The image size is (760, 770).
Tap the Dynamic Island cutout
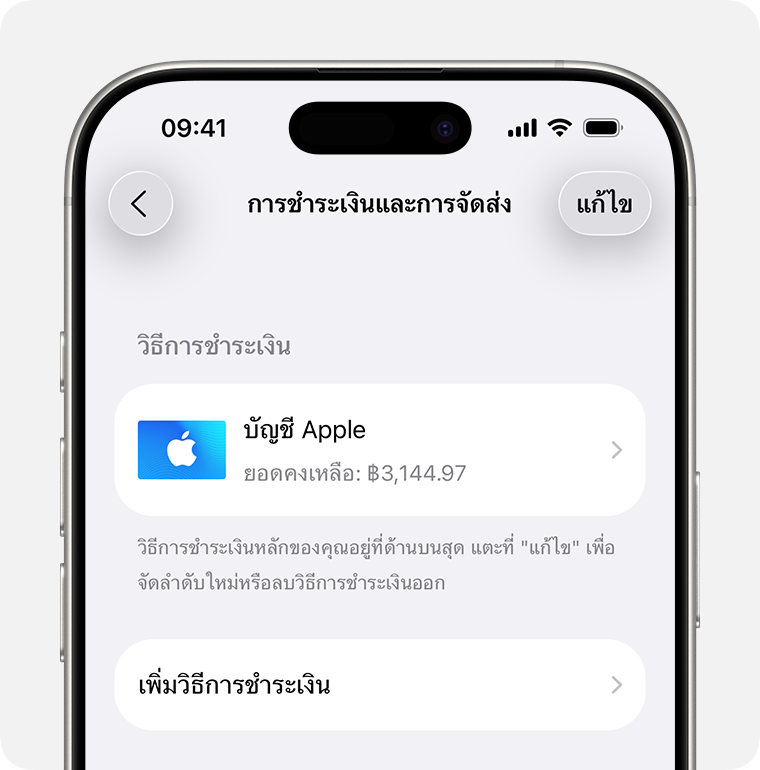pyautogui.click(x=380, y=128)
